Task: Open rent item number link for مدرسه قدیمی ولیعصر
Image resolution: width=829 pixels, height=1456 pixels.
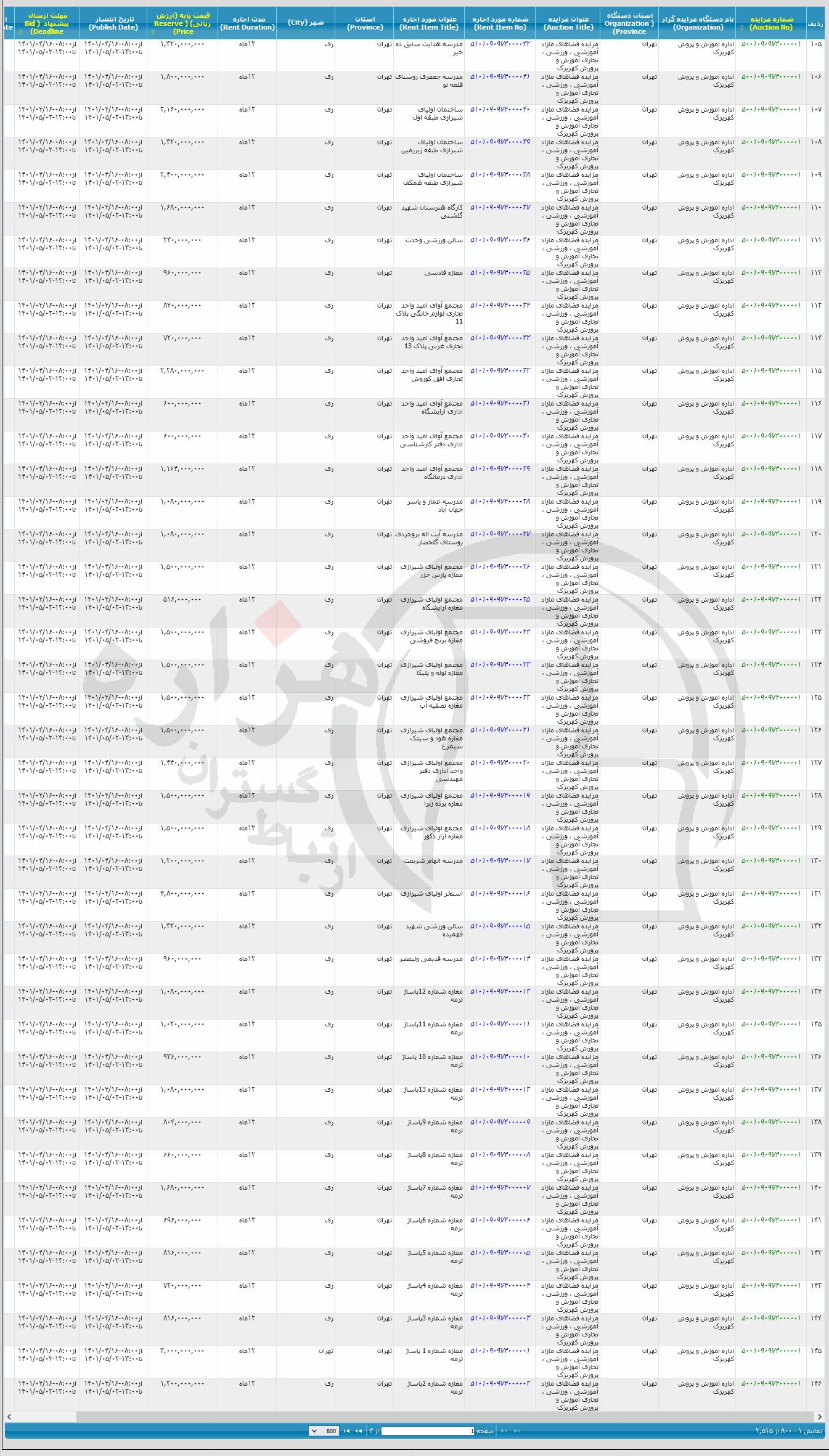Action: click(x=500, y=959)
